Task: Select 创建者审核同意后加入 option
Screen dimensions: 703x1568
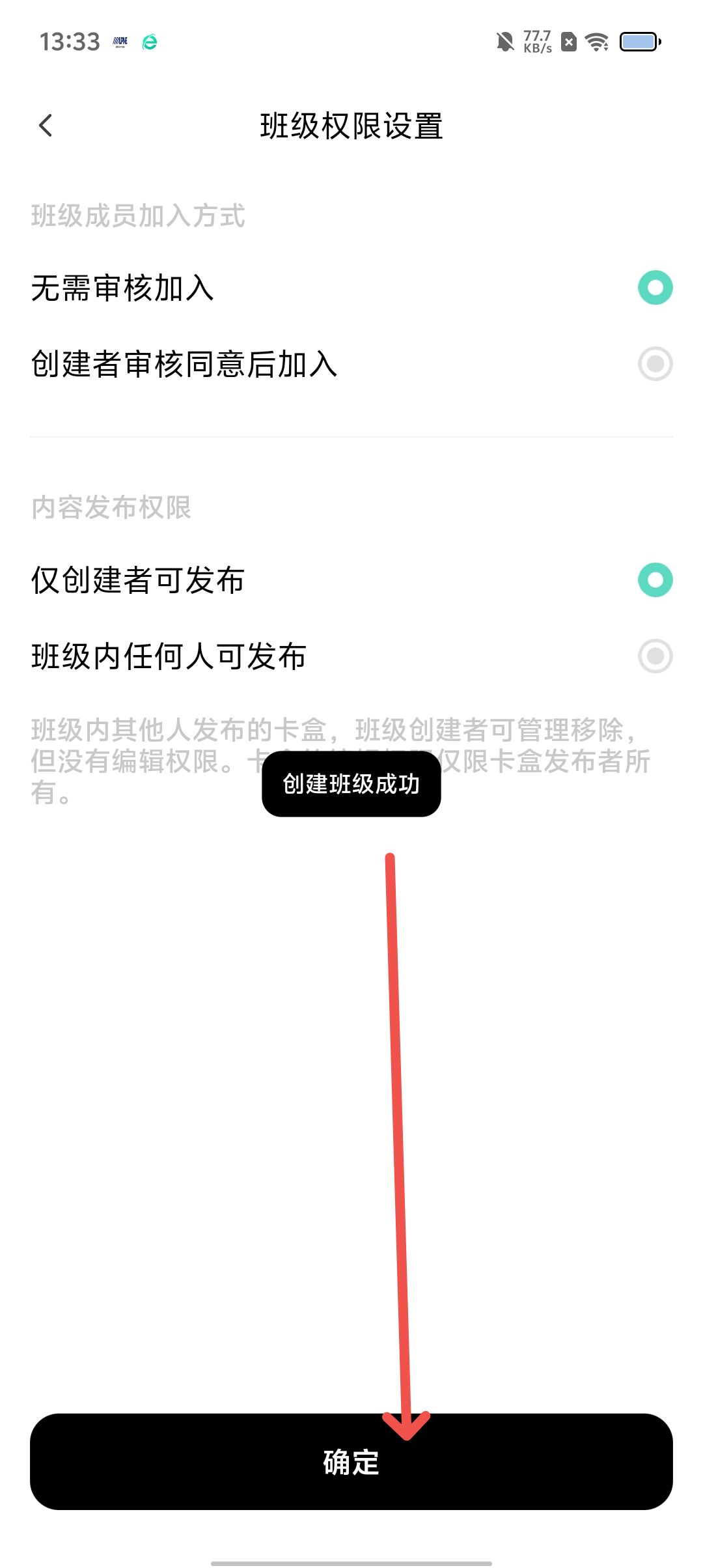Action: pos(655,364)
